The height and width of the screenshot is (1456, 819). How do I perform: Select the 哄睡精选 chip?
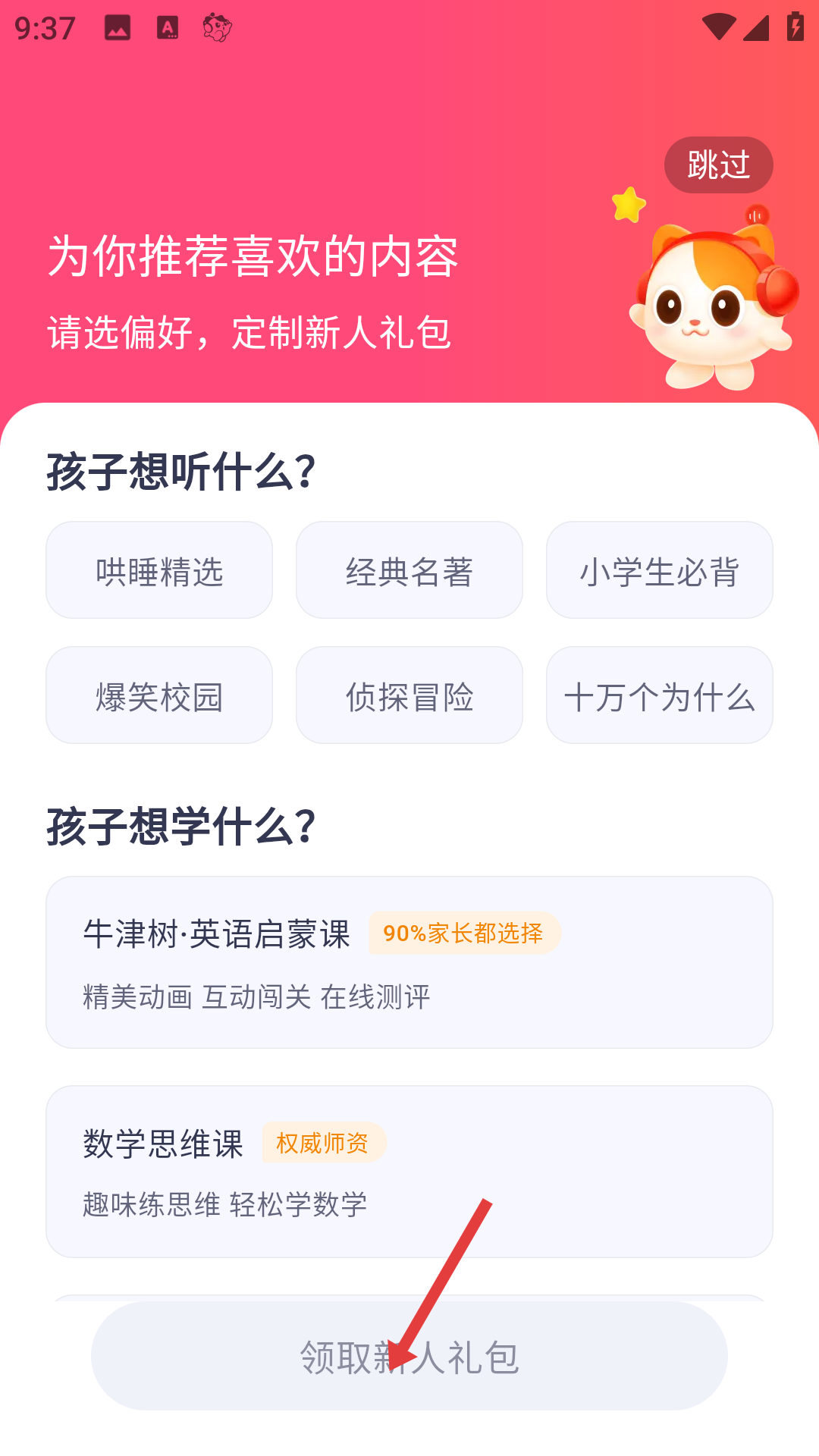click(159, 570)
